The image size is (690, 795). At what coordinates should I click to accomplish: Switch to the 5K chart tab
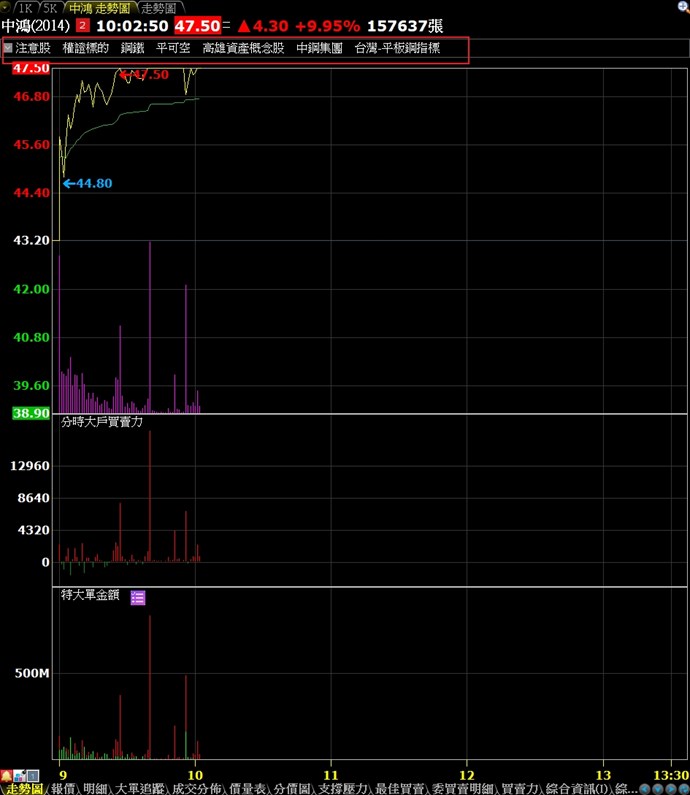click(50, 7)
